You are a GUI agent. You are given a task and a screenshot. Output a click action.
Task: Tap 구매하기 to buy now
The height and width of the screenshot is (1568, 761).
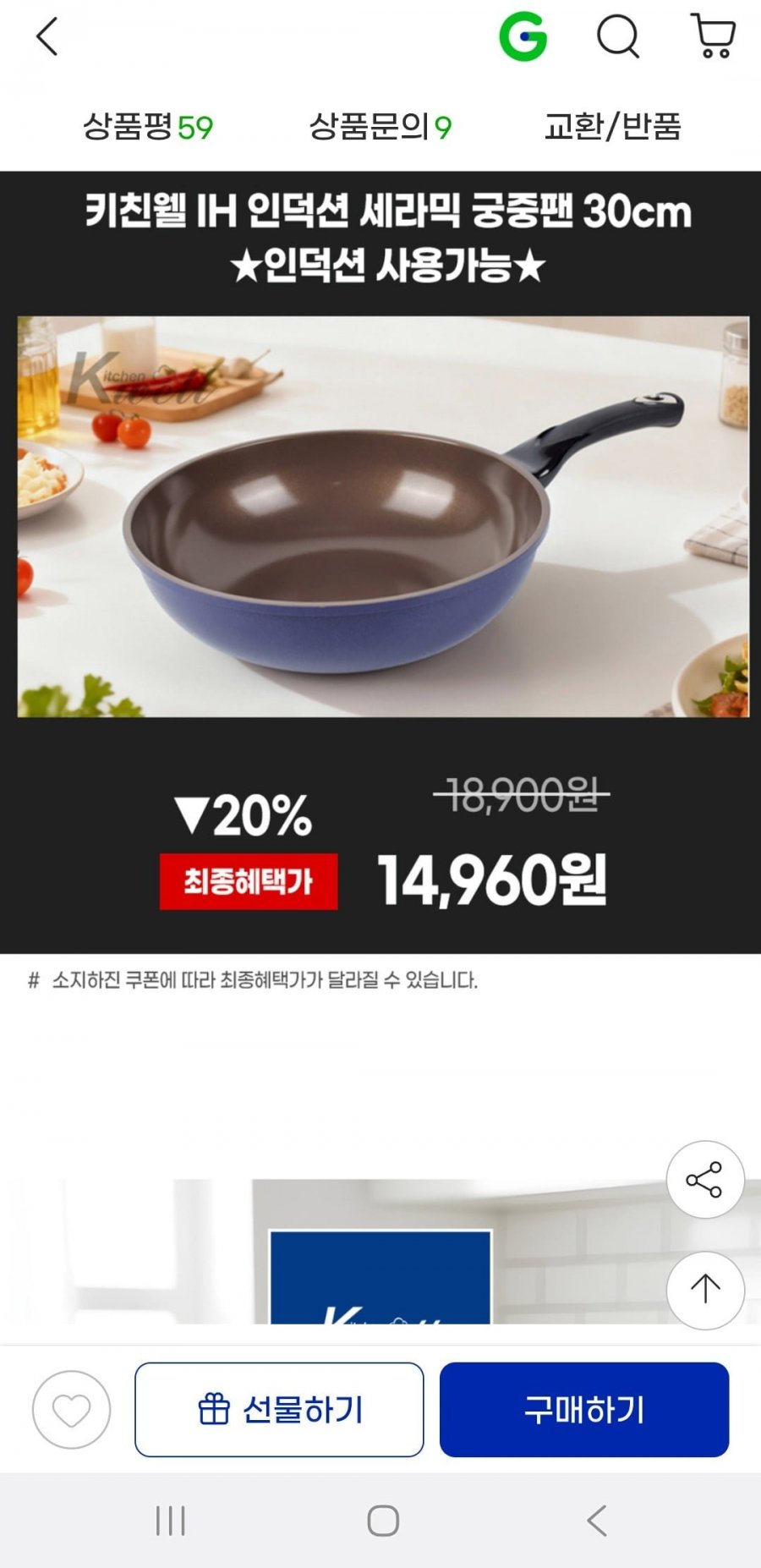point(584,1410)
